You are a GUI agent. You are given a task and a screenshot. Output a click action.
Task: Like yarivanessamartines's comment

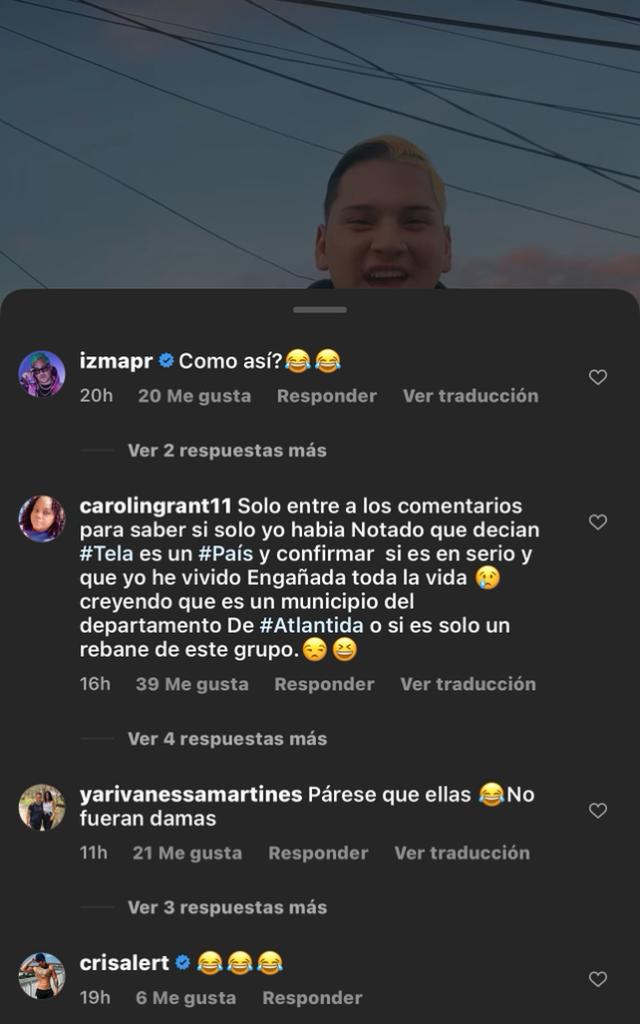[x=597, y=810]
